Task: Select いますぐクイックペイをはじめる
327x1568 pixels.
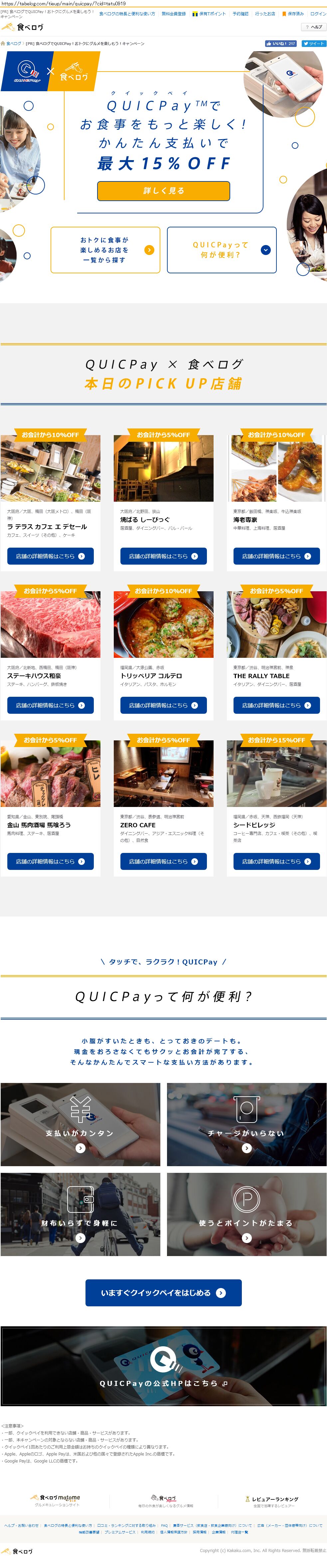Action: point(164,1292)
